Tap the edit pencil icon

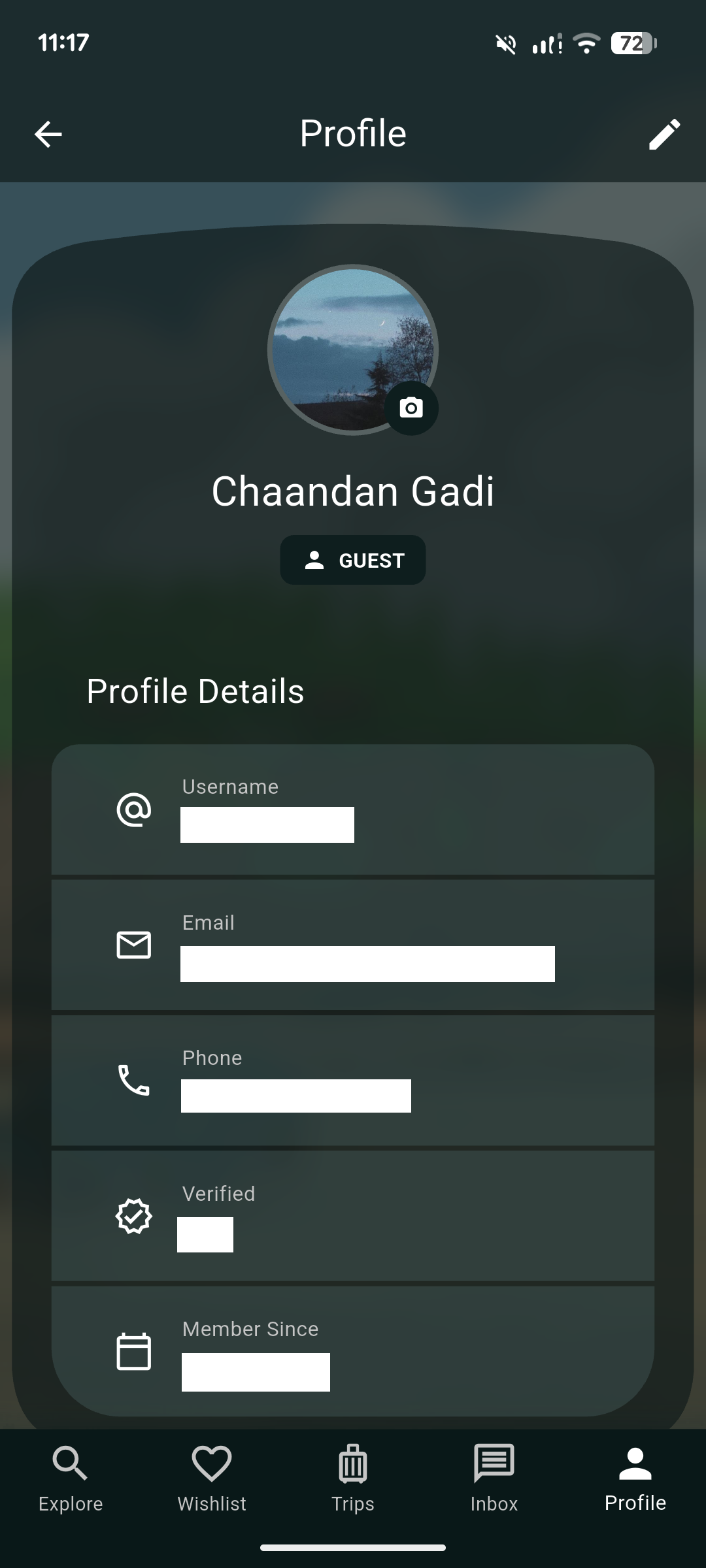(665, 134)
